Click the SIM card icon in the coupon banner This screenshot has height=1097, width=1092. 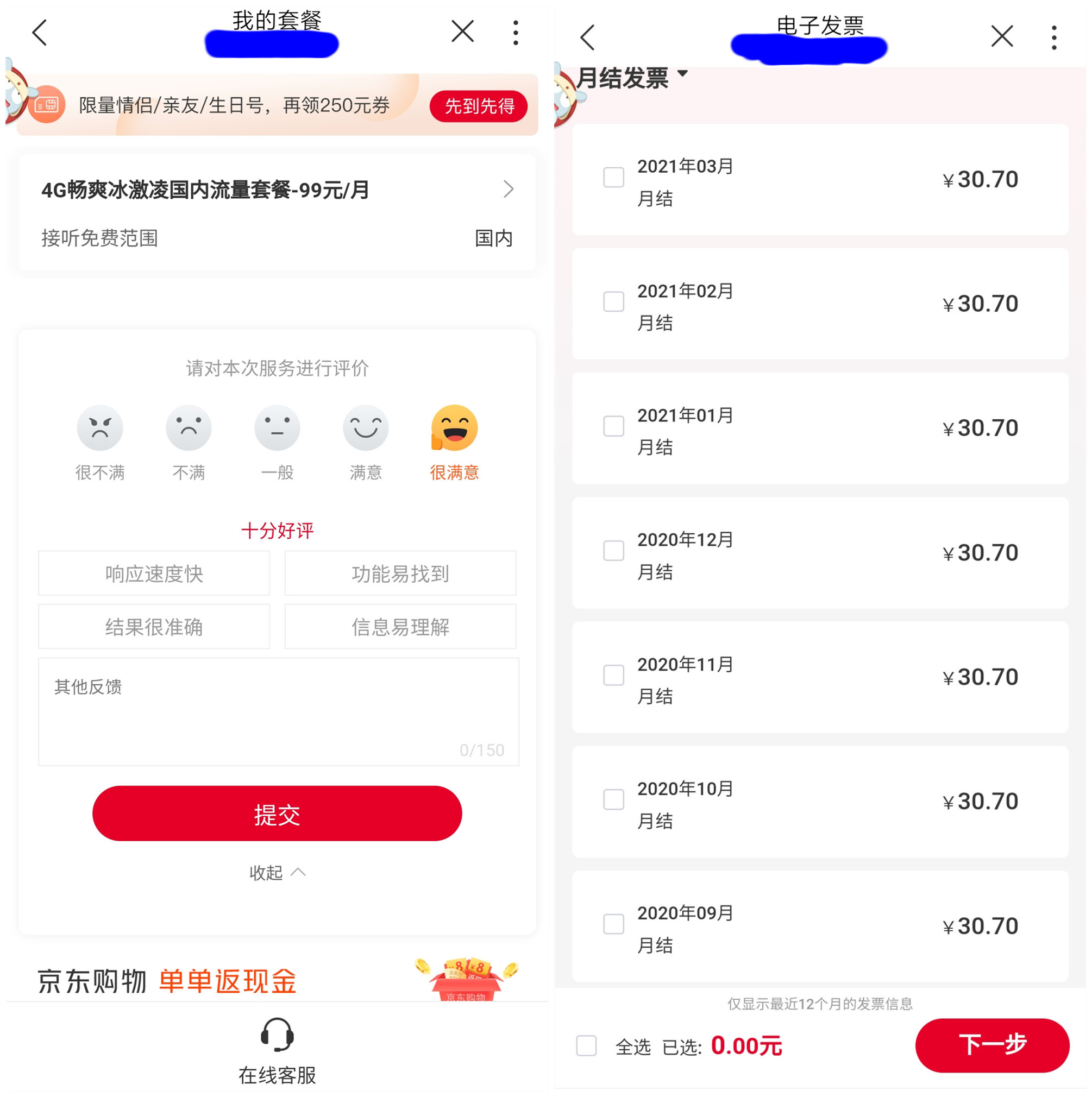47,105
